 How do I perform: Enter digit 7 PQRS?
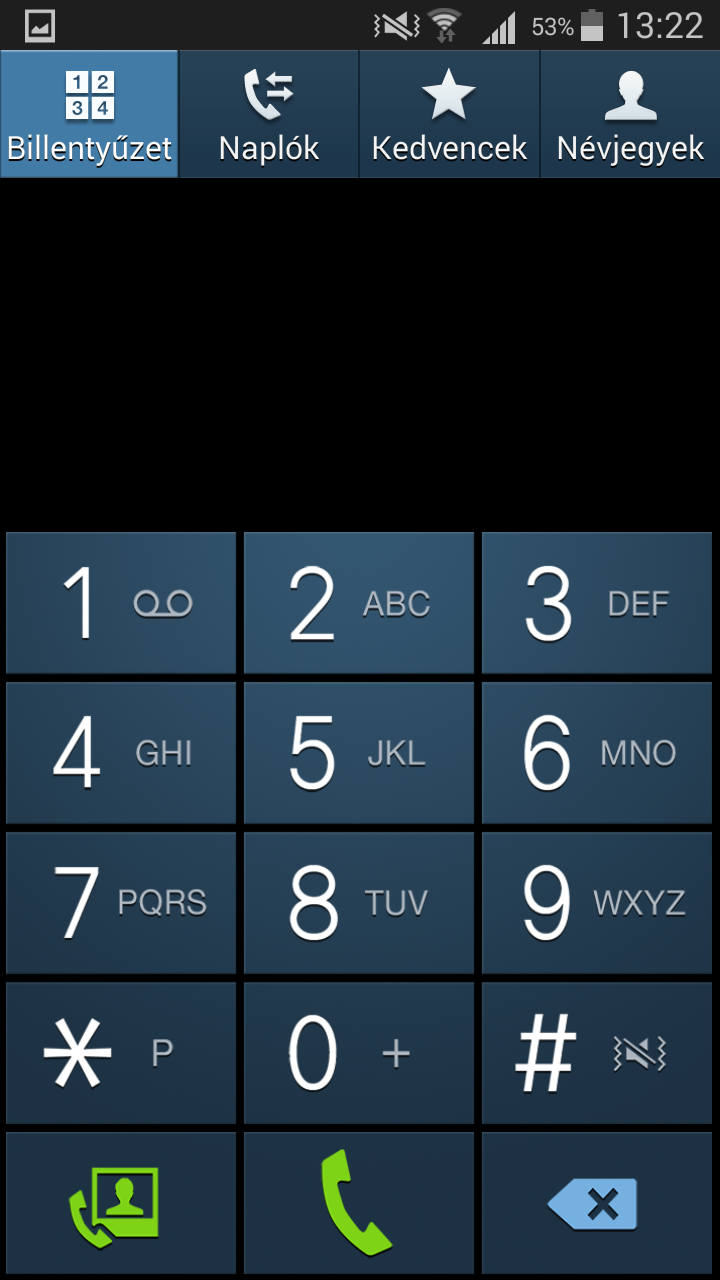point(121,903)
